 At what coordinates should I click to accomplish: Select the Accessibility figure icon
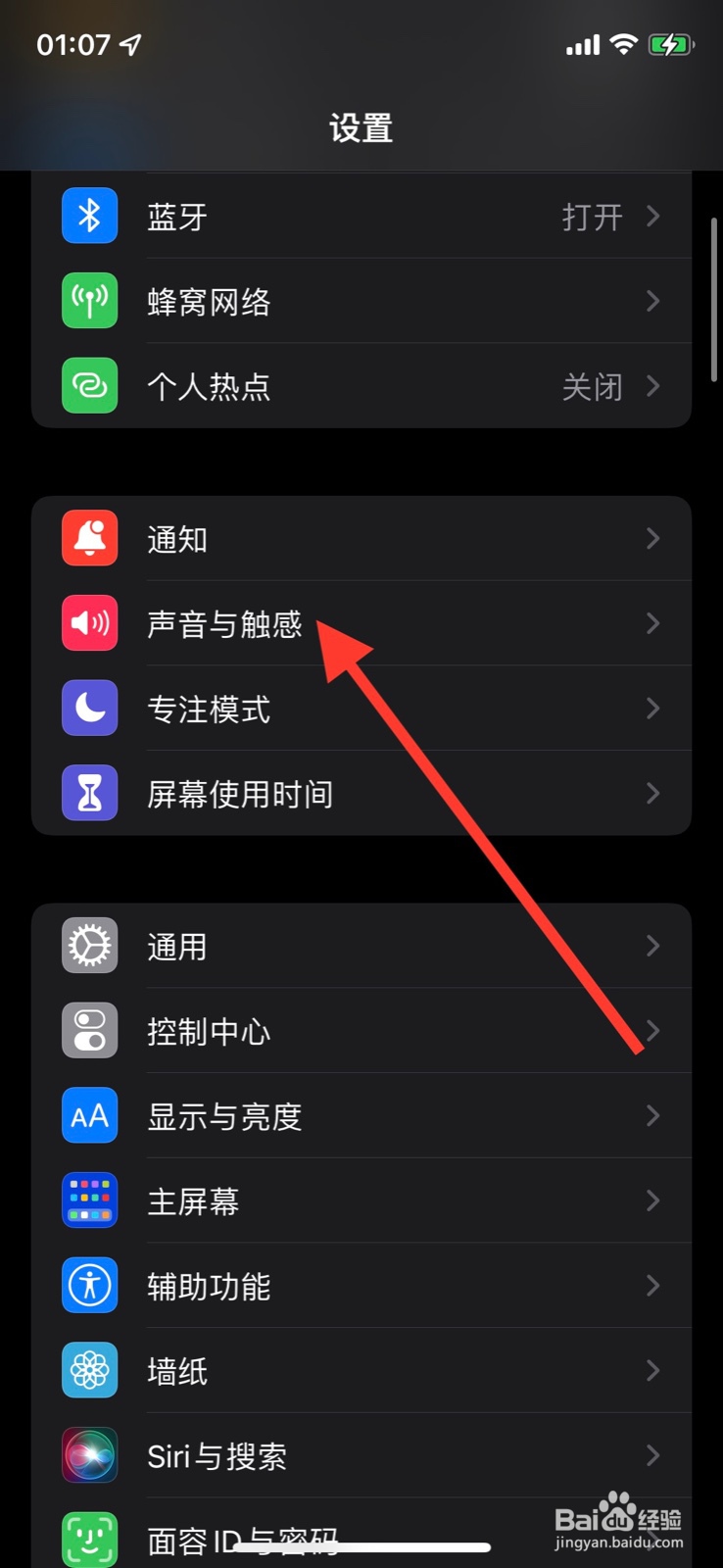click(x=89, y=1286)
